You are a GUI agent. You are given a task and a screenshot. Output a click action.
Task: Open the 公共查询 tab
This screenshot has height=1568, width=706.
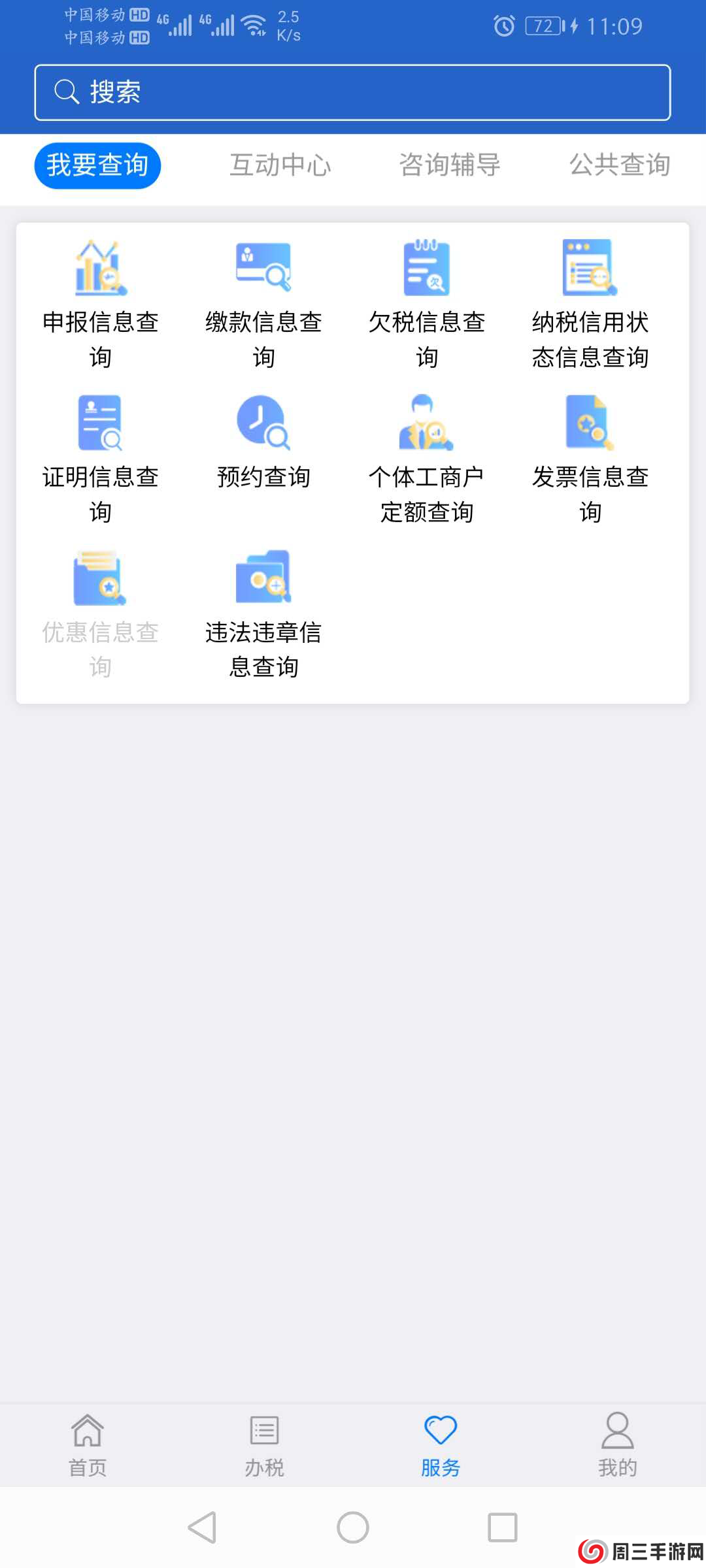click(620, 165)
